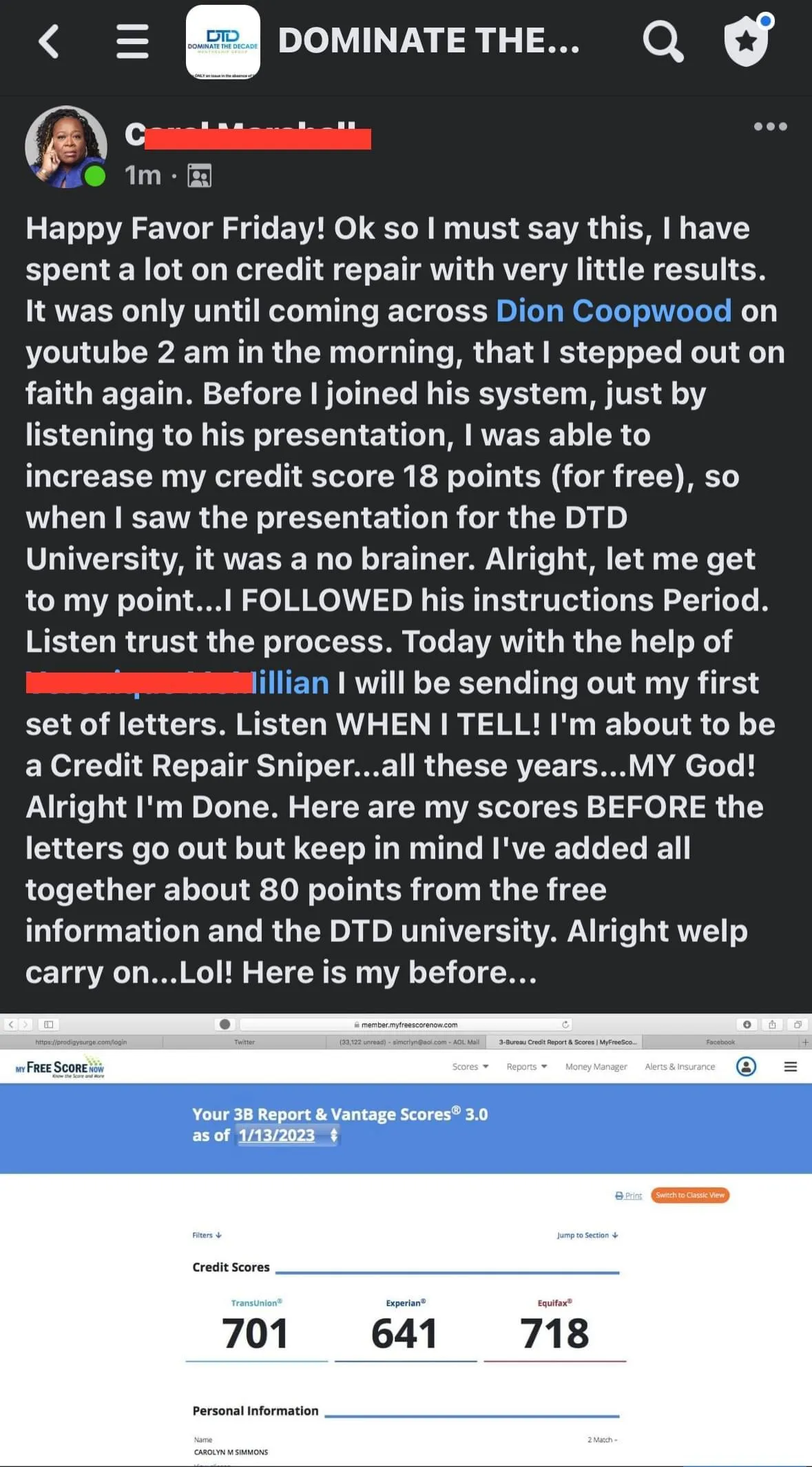This screenshot has height=1467, width=812.
Task: Go back using the header arrow
Action: coord(48,41)
